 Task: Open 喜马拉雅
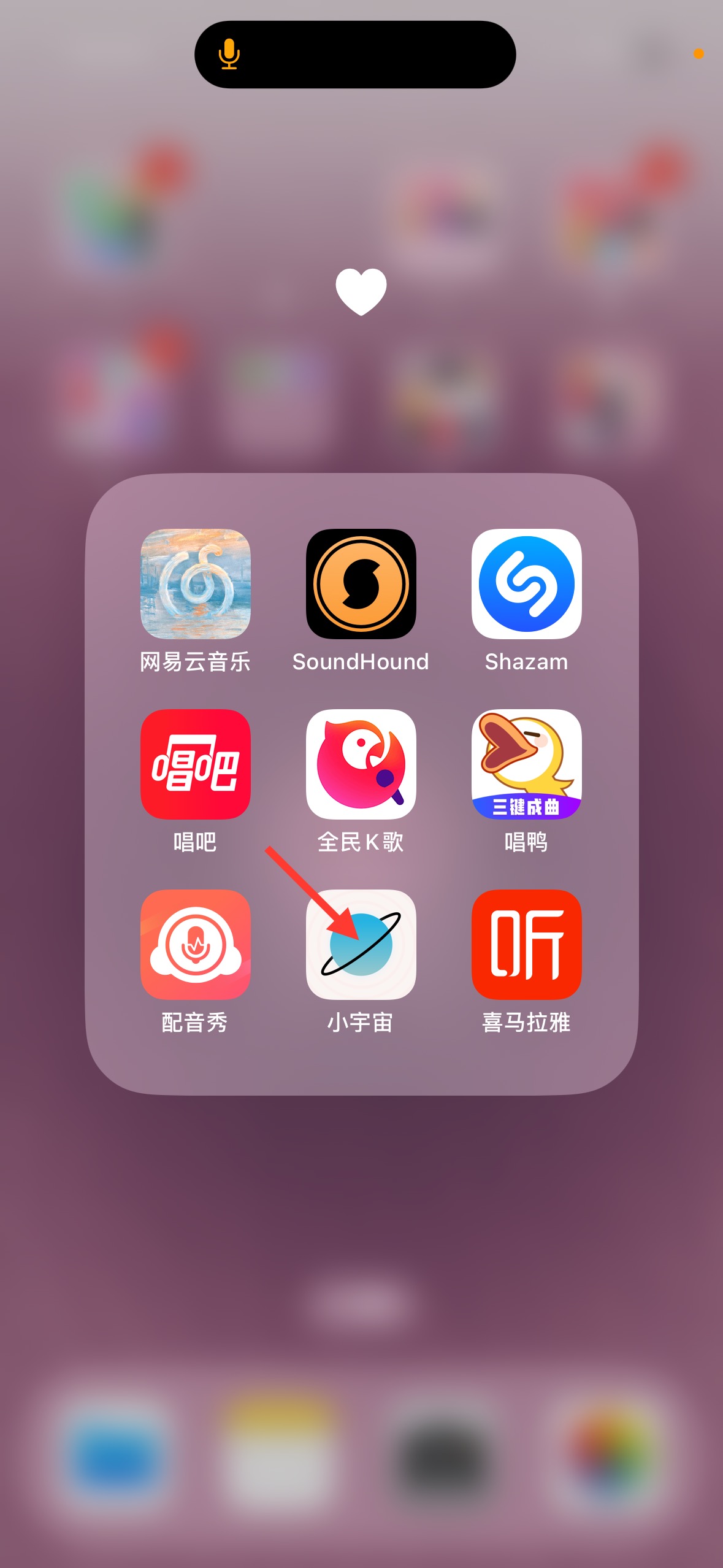point(527,944)
